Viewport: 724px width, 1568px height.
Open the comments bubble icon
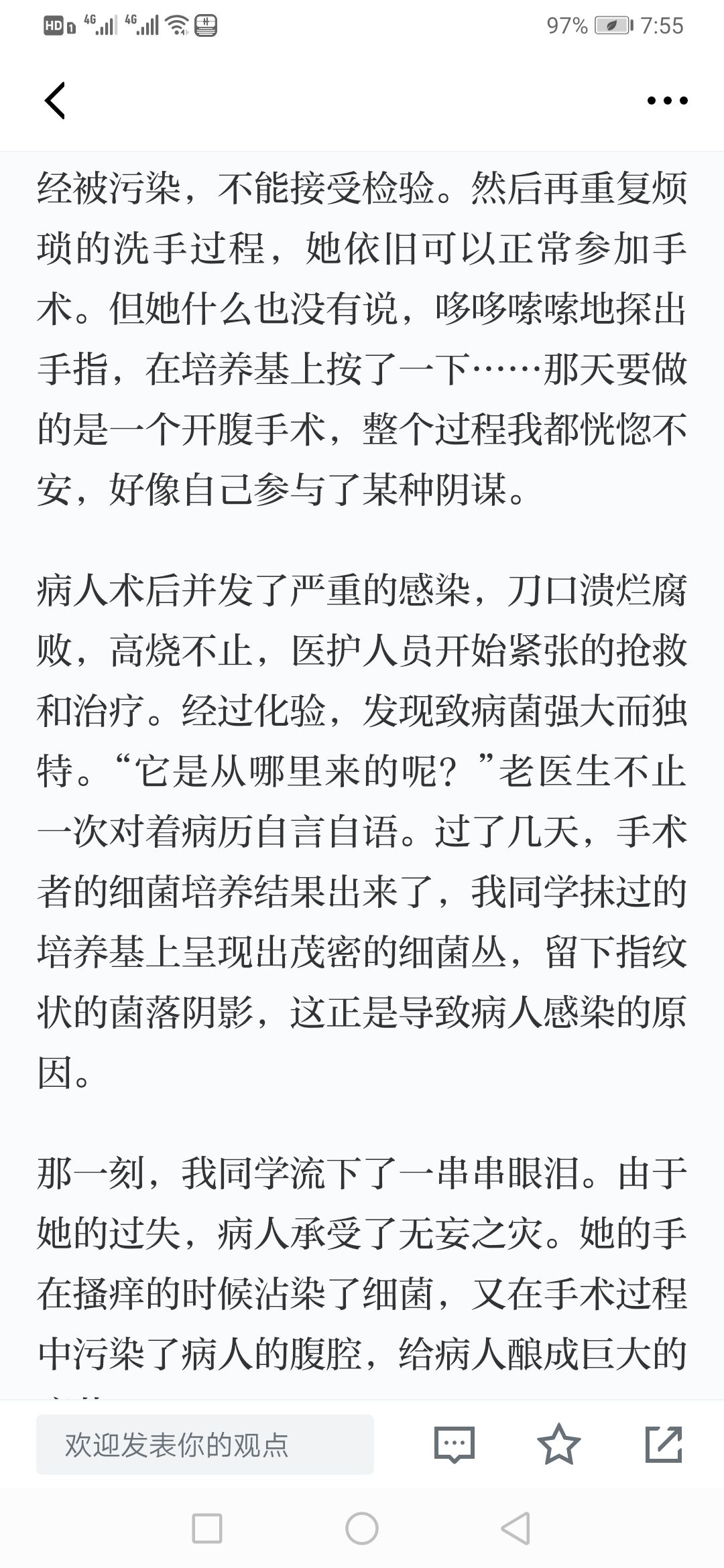coord(455,1445)
